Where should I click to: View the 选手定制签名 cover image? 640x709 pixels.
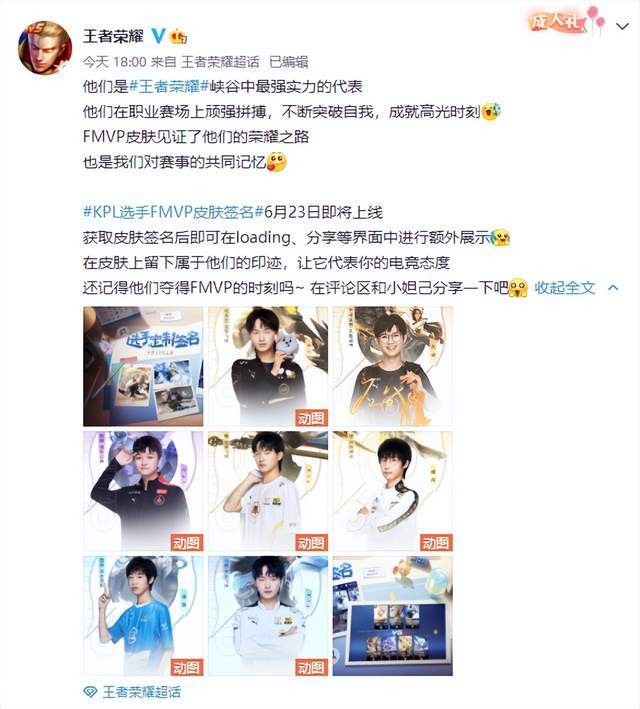click(x=143, y=366)
